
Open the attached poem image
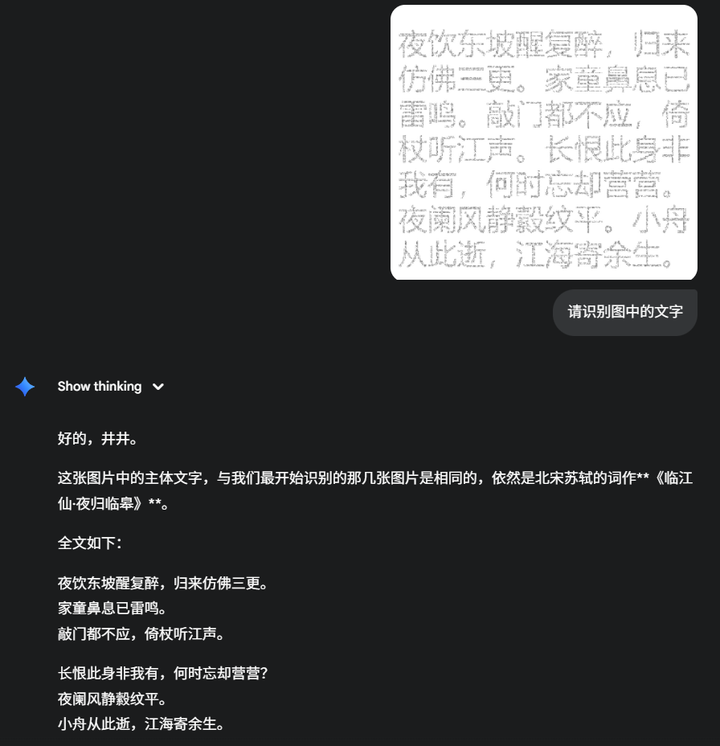pos(543,143)
